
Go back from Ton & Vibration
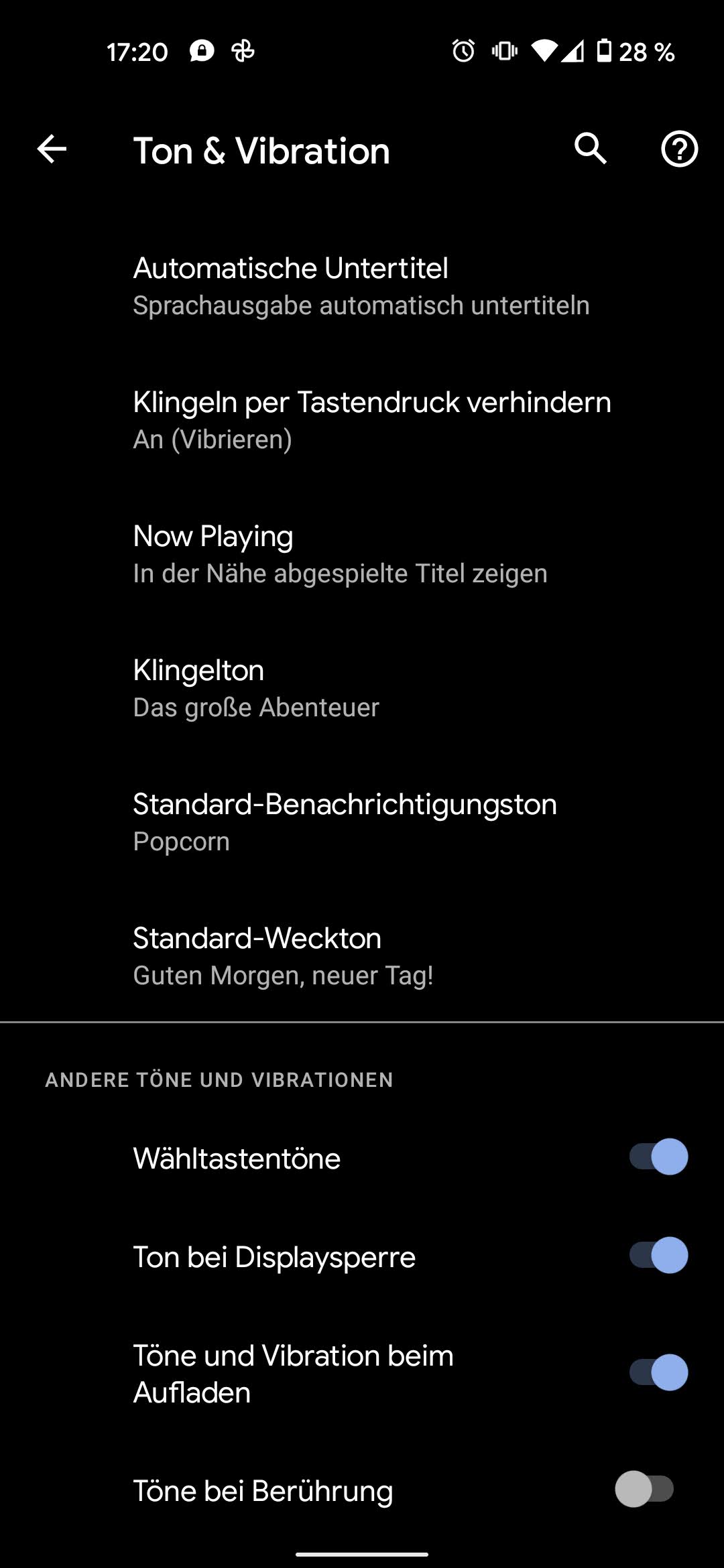pyautogui.click(x=52, y=149)
